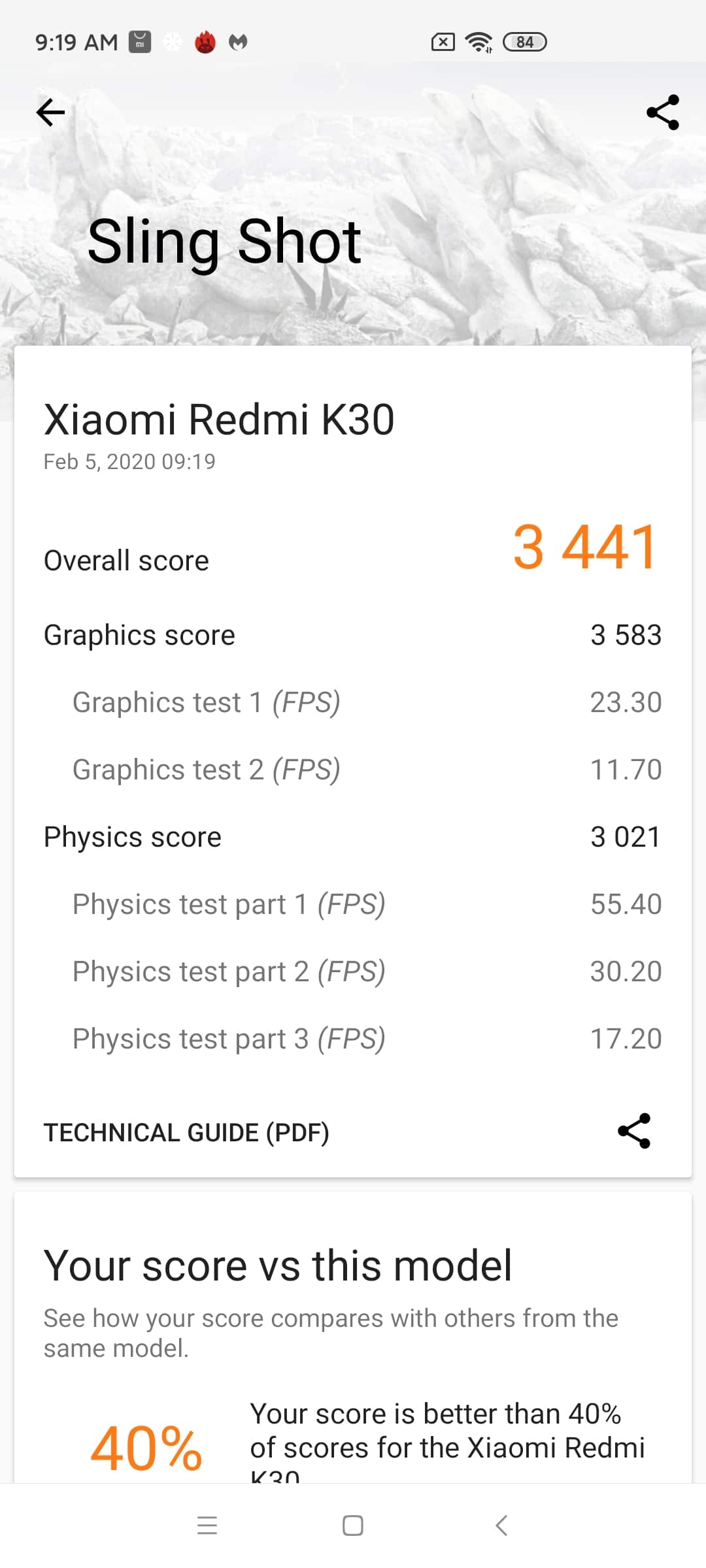Go to the home screen

353,1526
